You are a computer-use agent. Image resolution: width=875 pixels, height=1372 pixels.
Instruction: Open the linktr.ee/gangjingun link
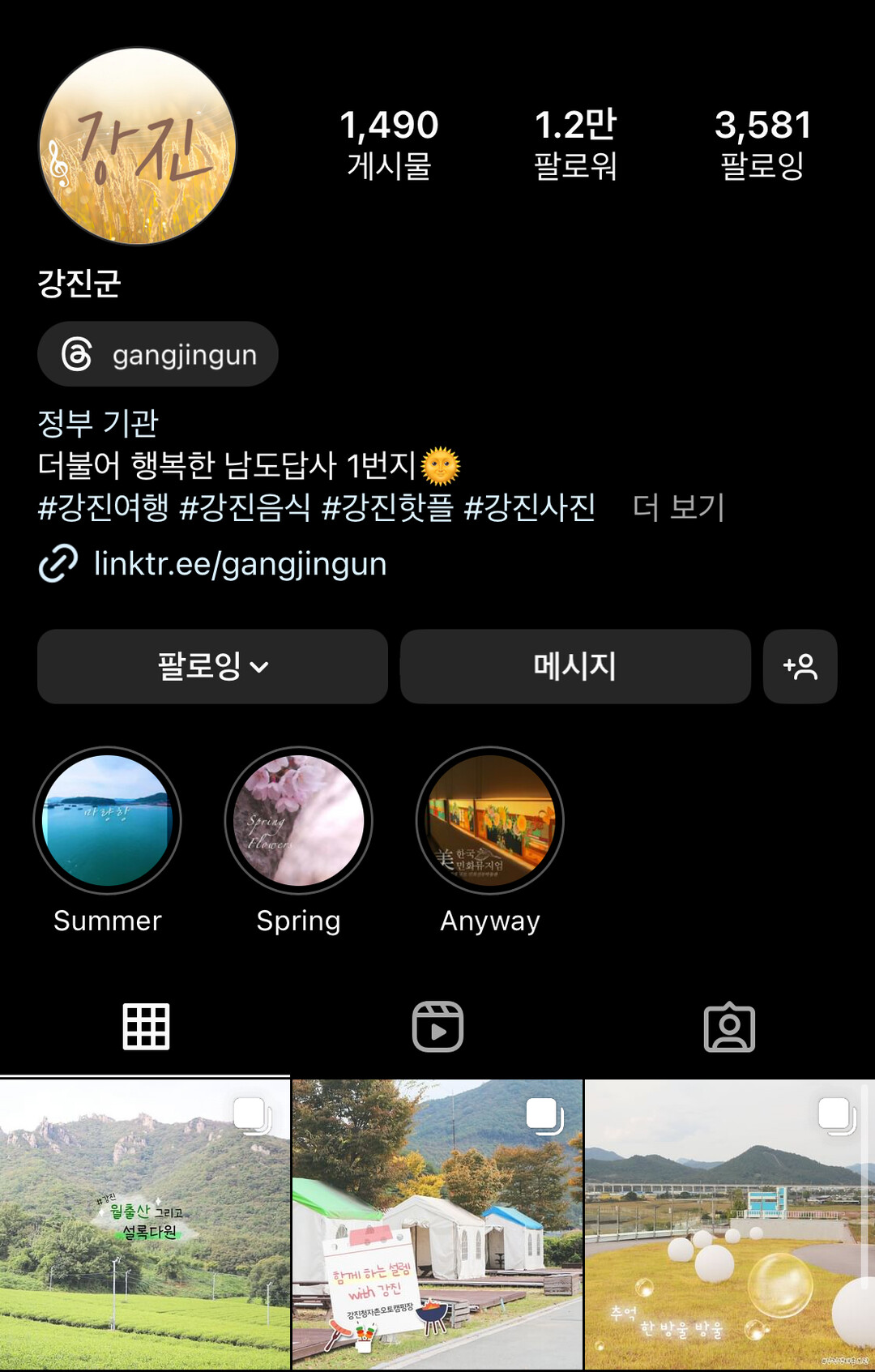click(x=240, y=564)
